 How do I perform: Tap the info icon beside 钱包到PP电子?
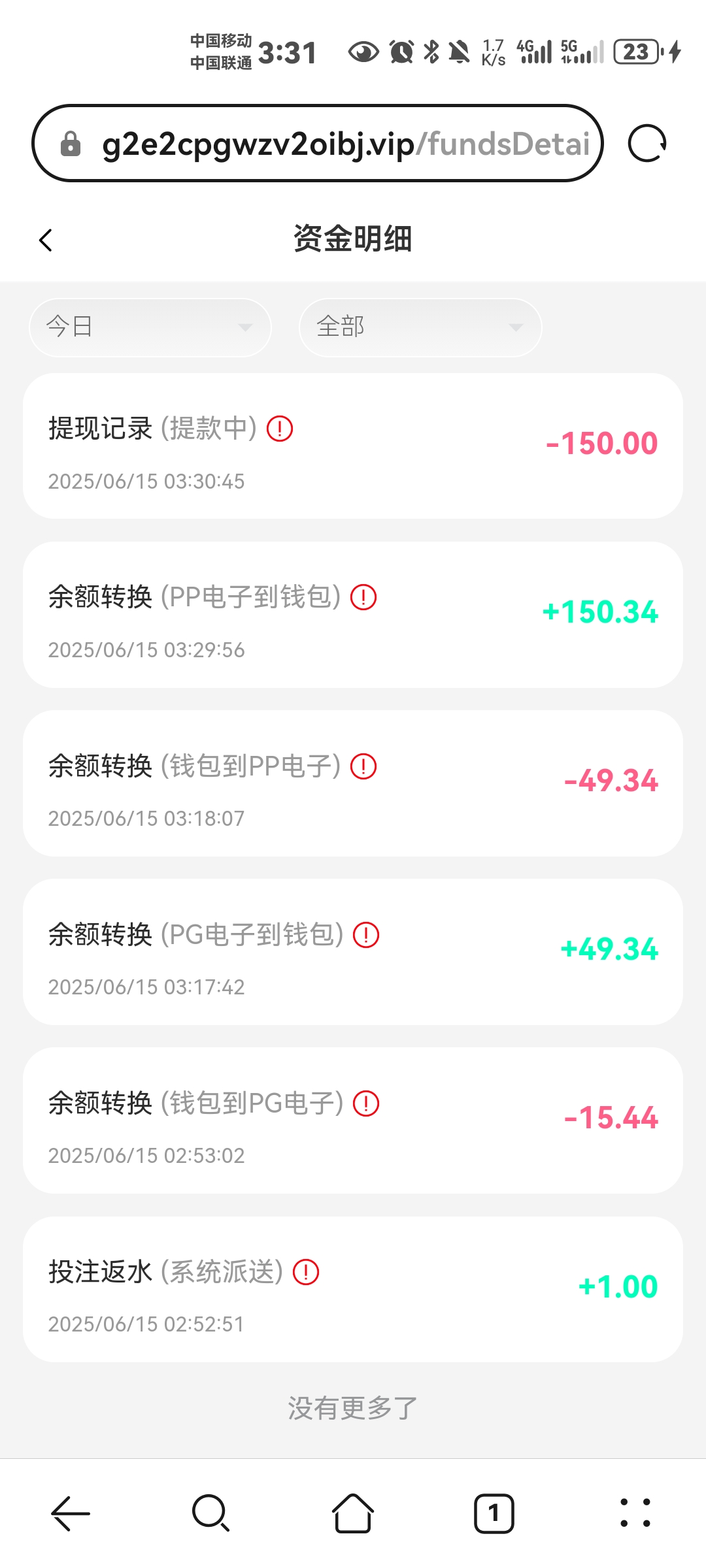(x=363, y=766)
